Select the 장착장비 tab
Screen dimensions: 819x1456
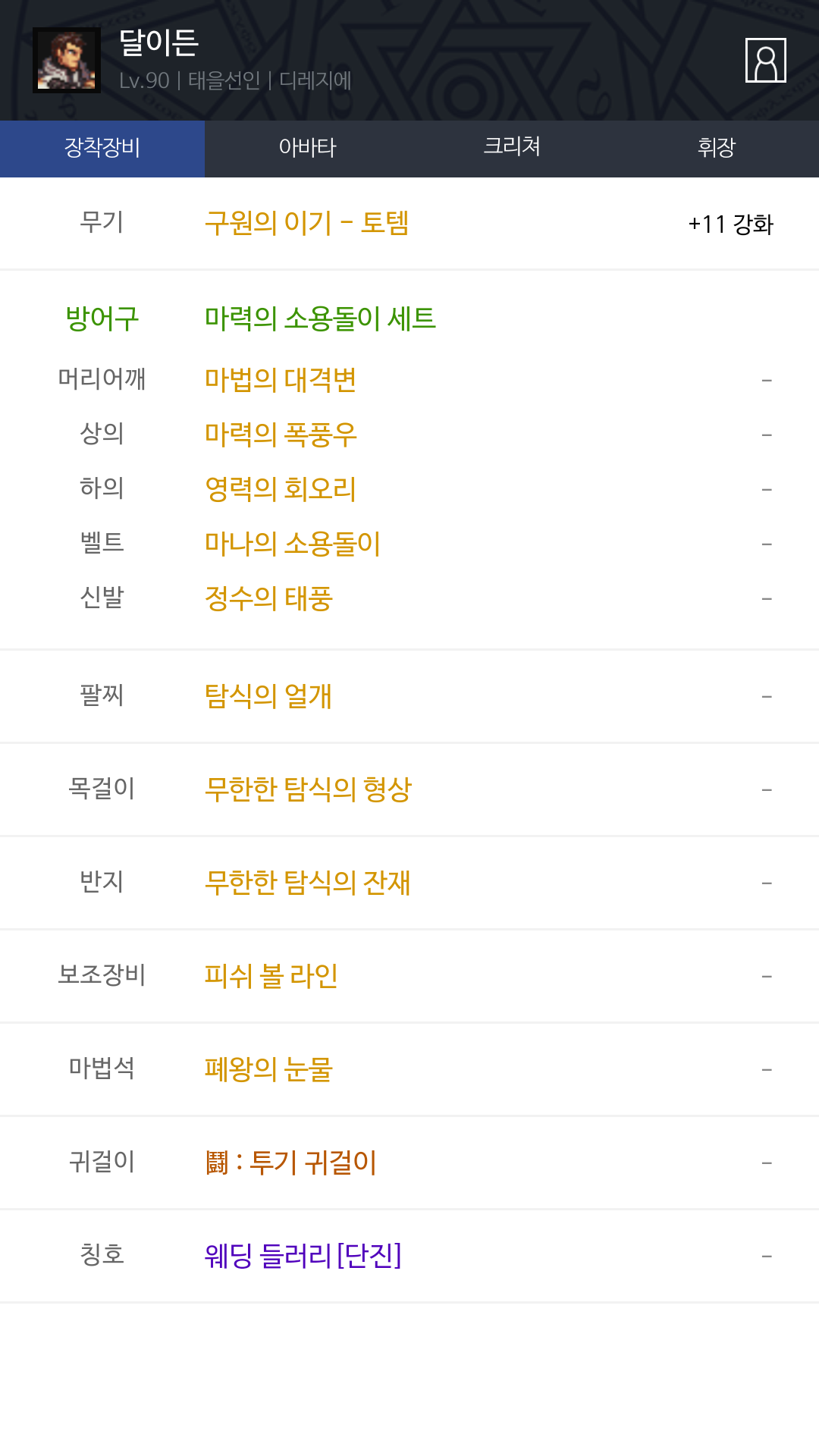[x=102, y=148]
